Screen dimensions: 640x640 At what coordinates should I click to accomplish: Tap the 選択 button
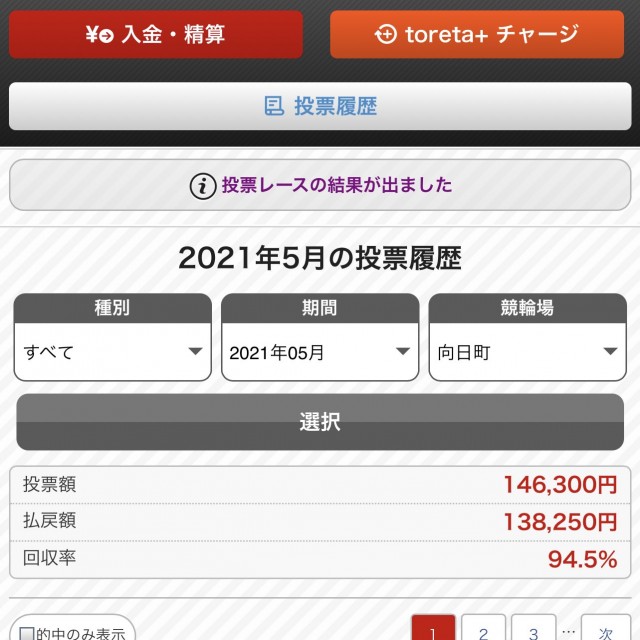pos(320,422)
